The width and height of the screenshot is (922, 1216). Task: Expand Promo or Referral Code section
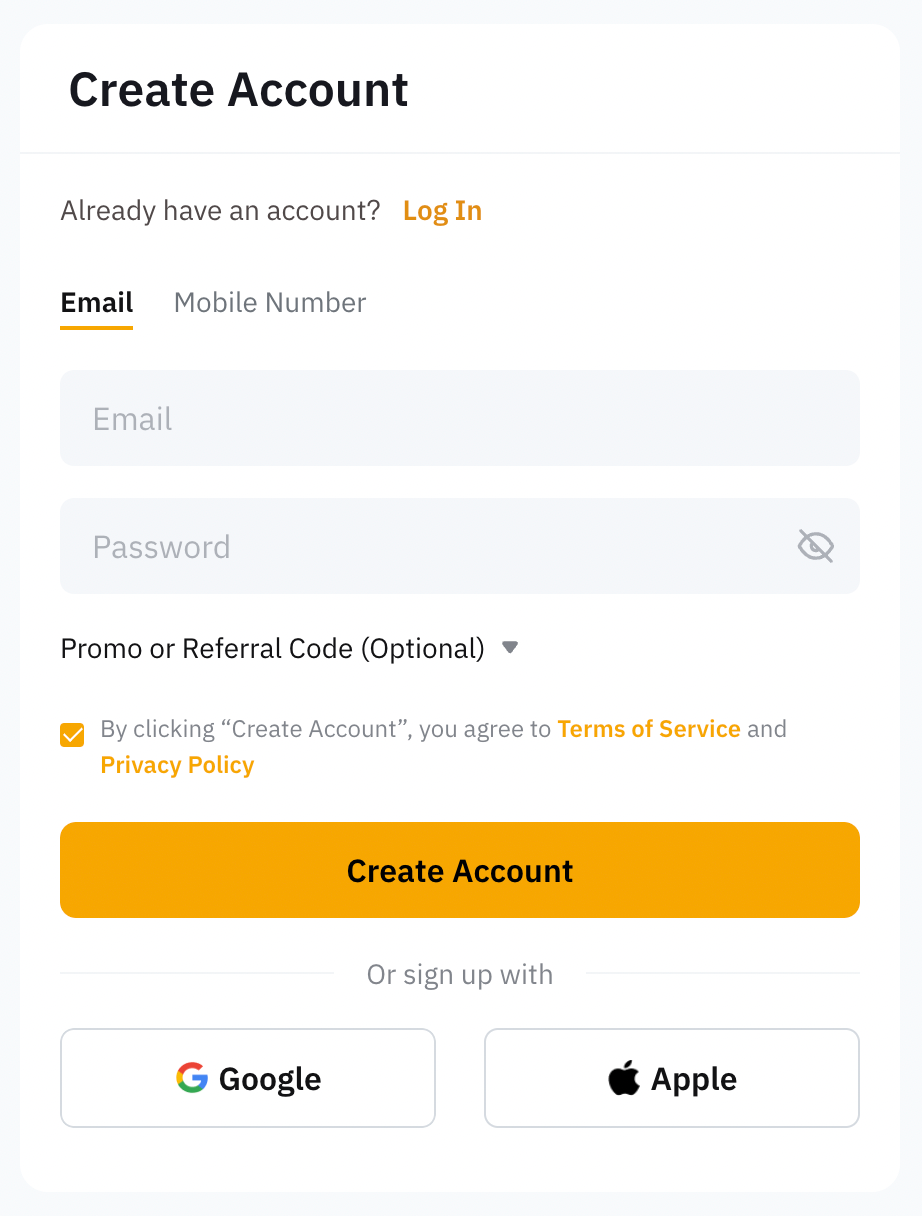[x=290, y=649]
